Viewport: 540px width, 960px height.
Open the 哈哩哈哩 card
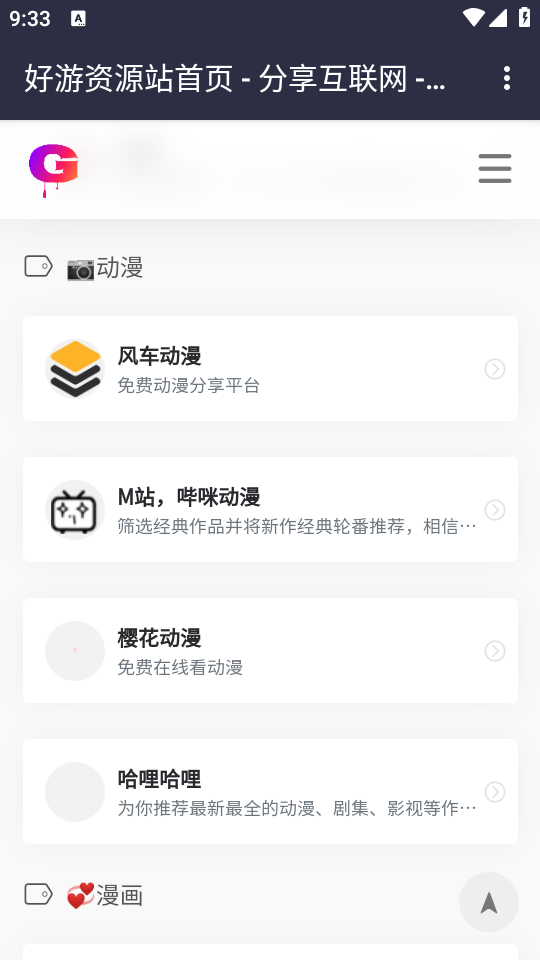[x=271, y=791]
